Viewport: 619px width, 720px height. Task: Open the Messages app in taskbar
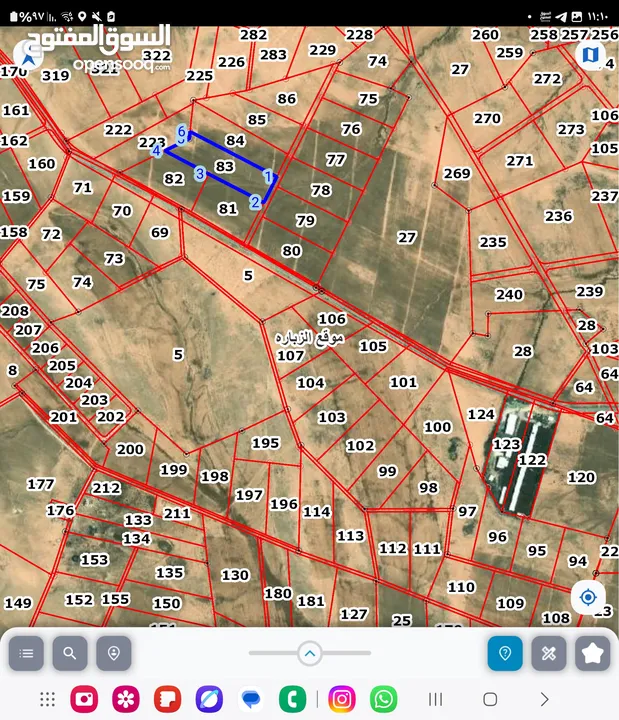[x=251, y=699]
